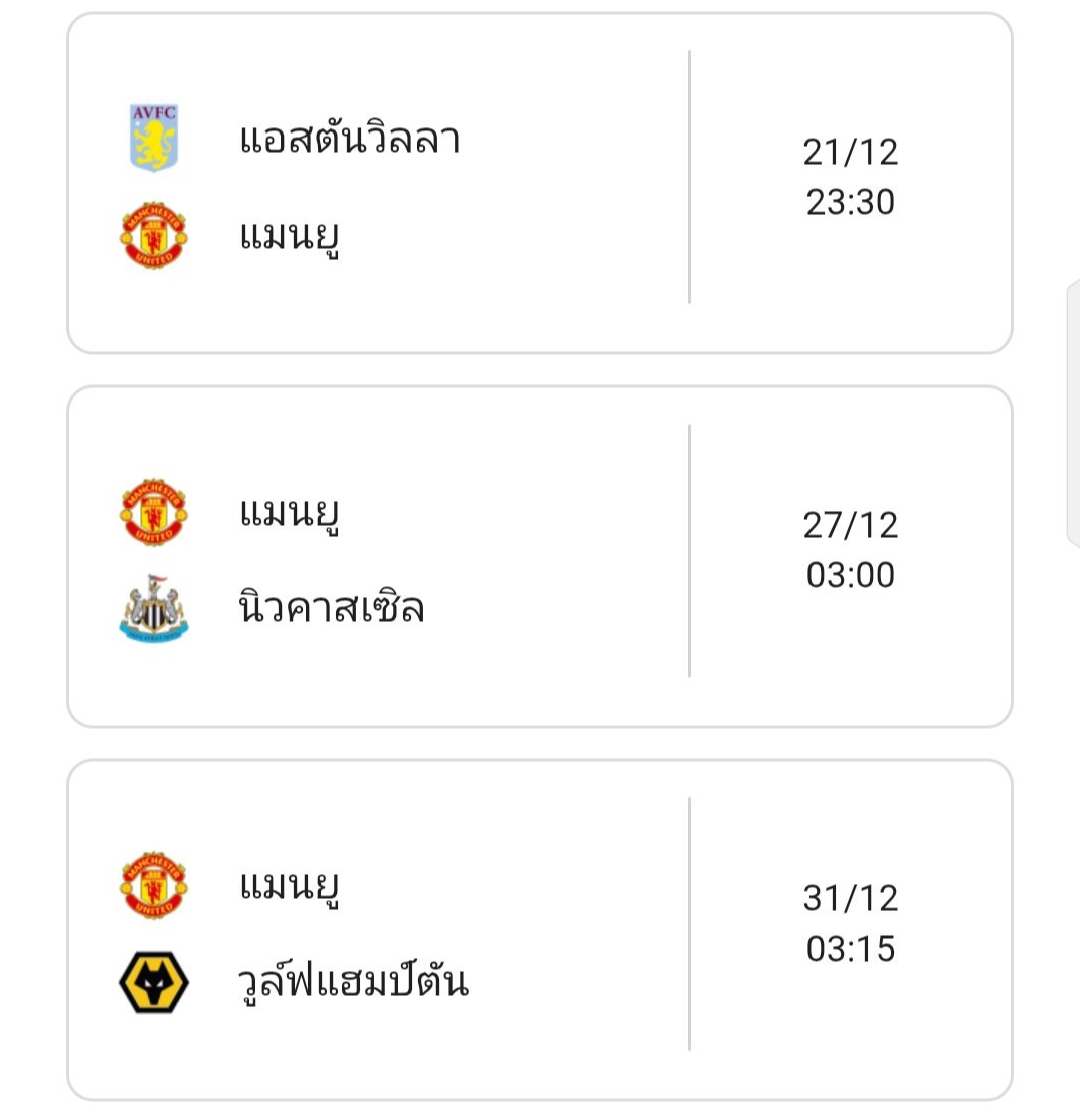Open the แมนยู vs นิวคาสเซิล match card
The image size is (1080, 1117).
coord(540,556)
